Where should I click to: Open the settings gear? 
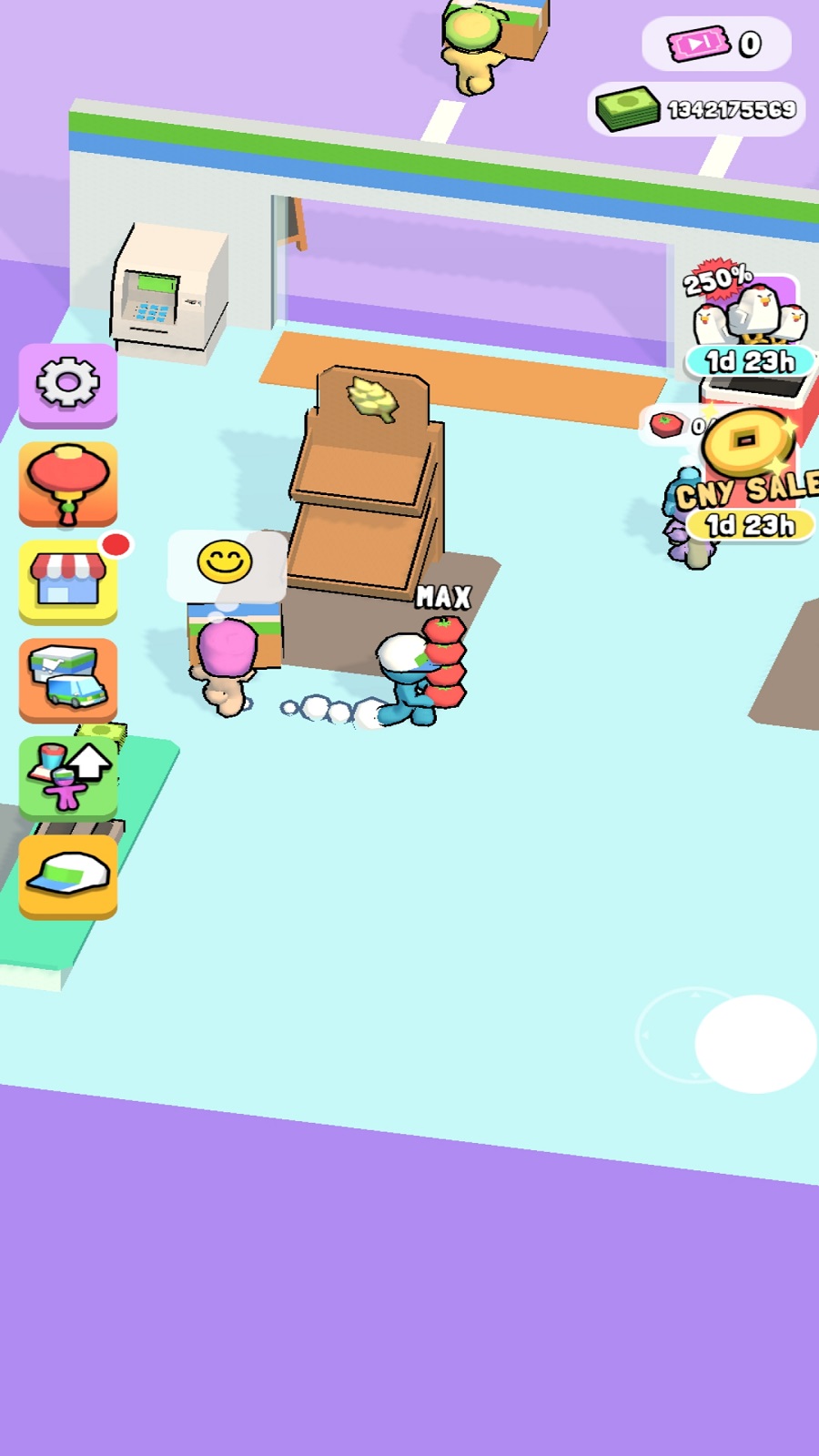coord(68,384)
